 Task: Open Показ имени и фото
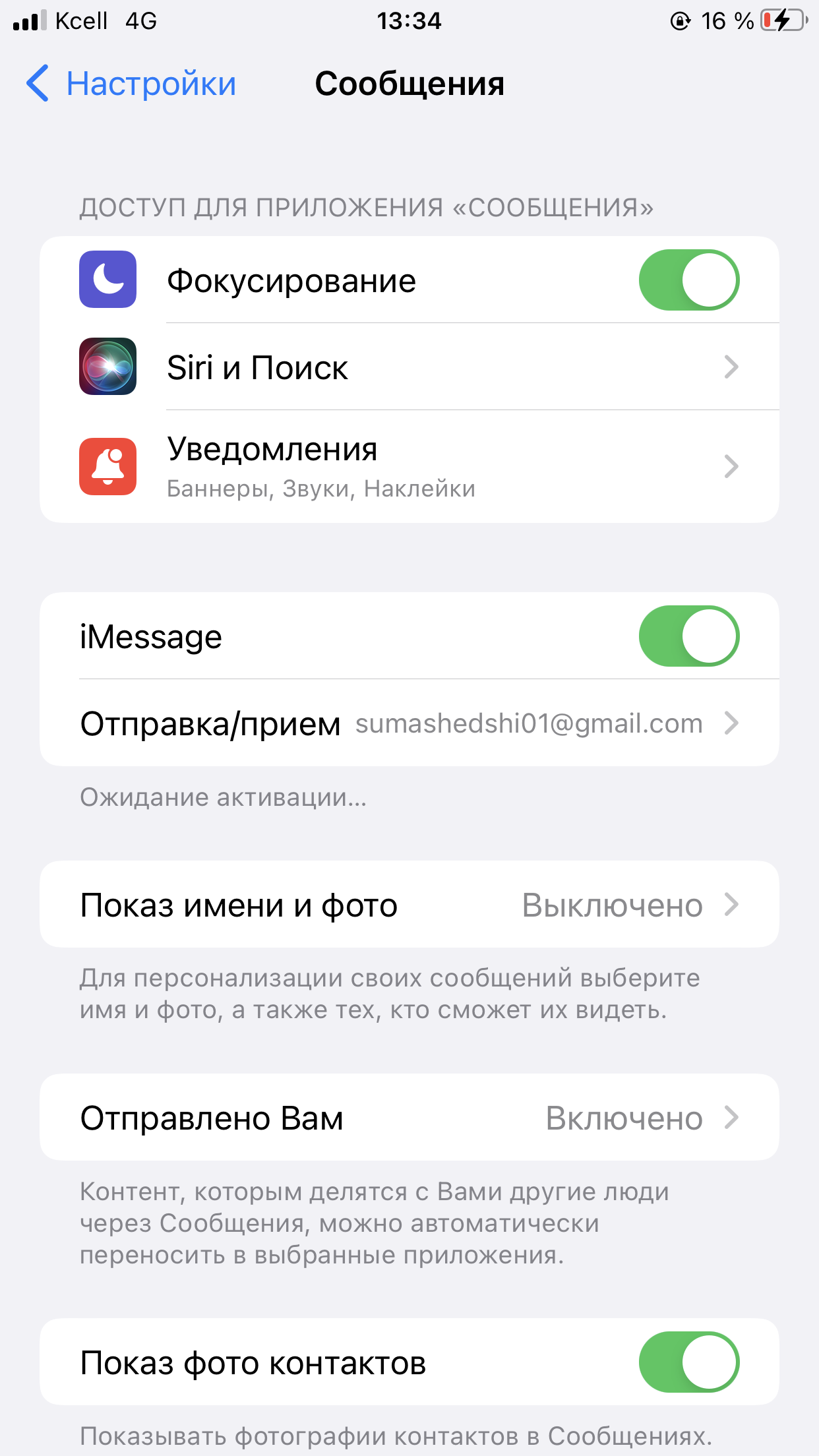(409, 905)
